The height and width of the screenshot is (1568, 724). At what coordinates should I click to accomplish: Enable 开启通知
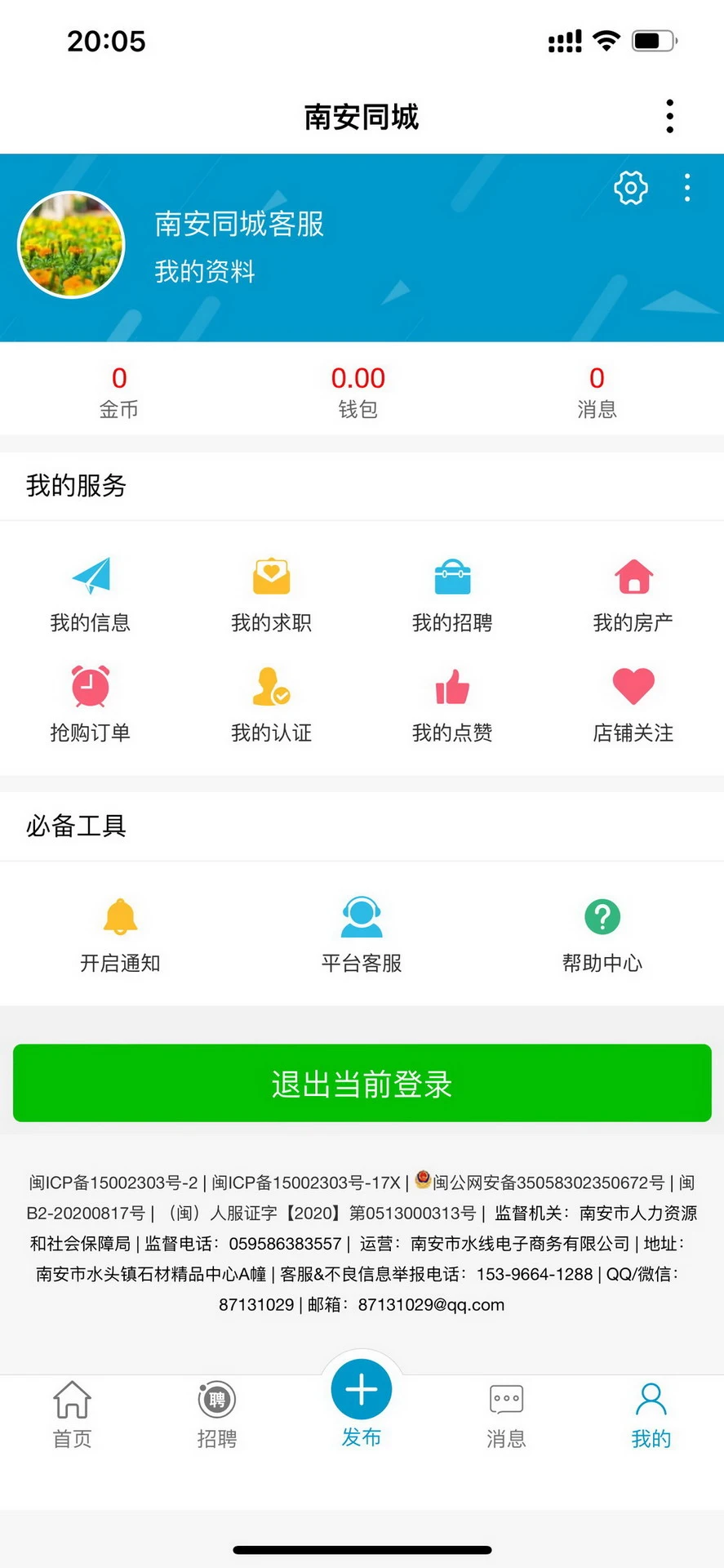pos(120,934)
